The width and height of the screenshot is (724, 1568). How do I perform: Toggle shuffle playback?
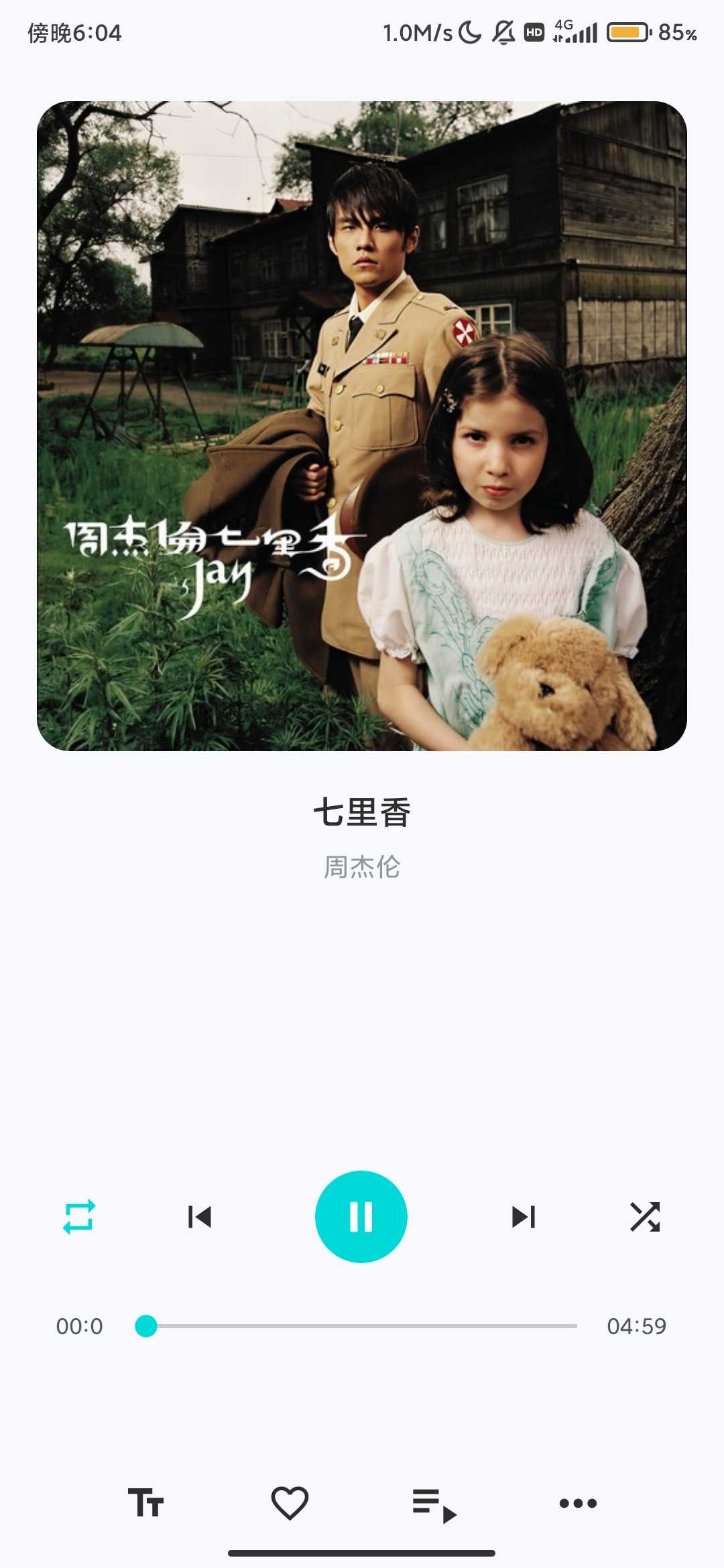tap(645, 1217)
